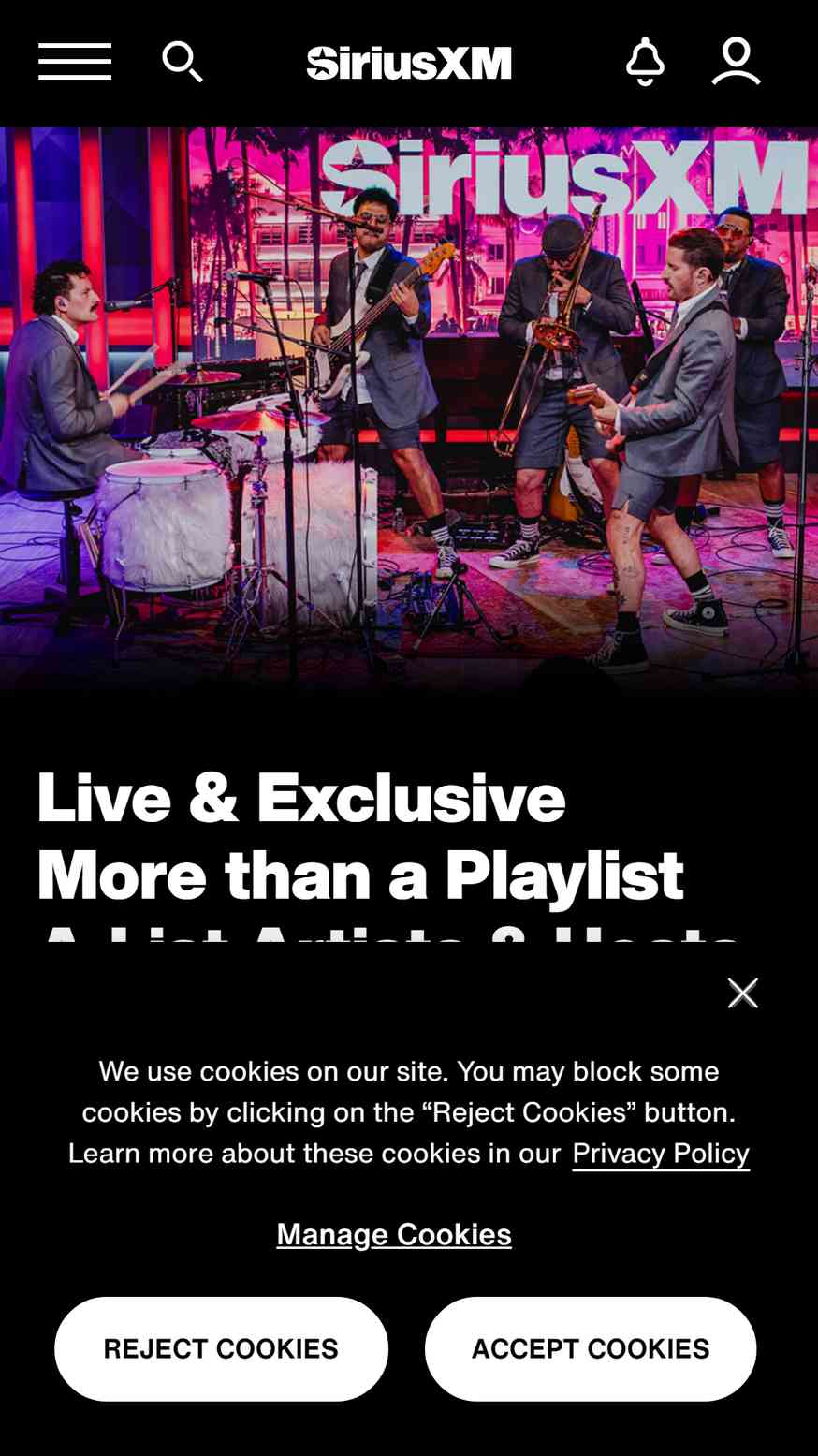
Task: Open the Privacy Policy link
Action: click(x=661, y=1154)
